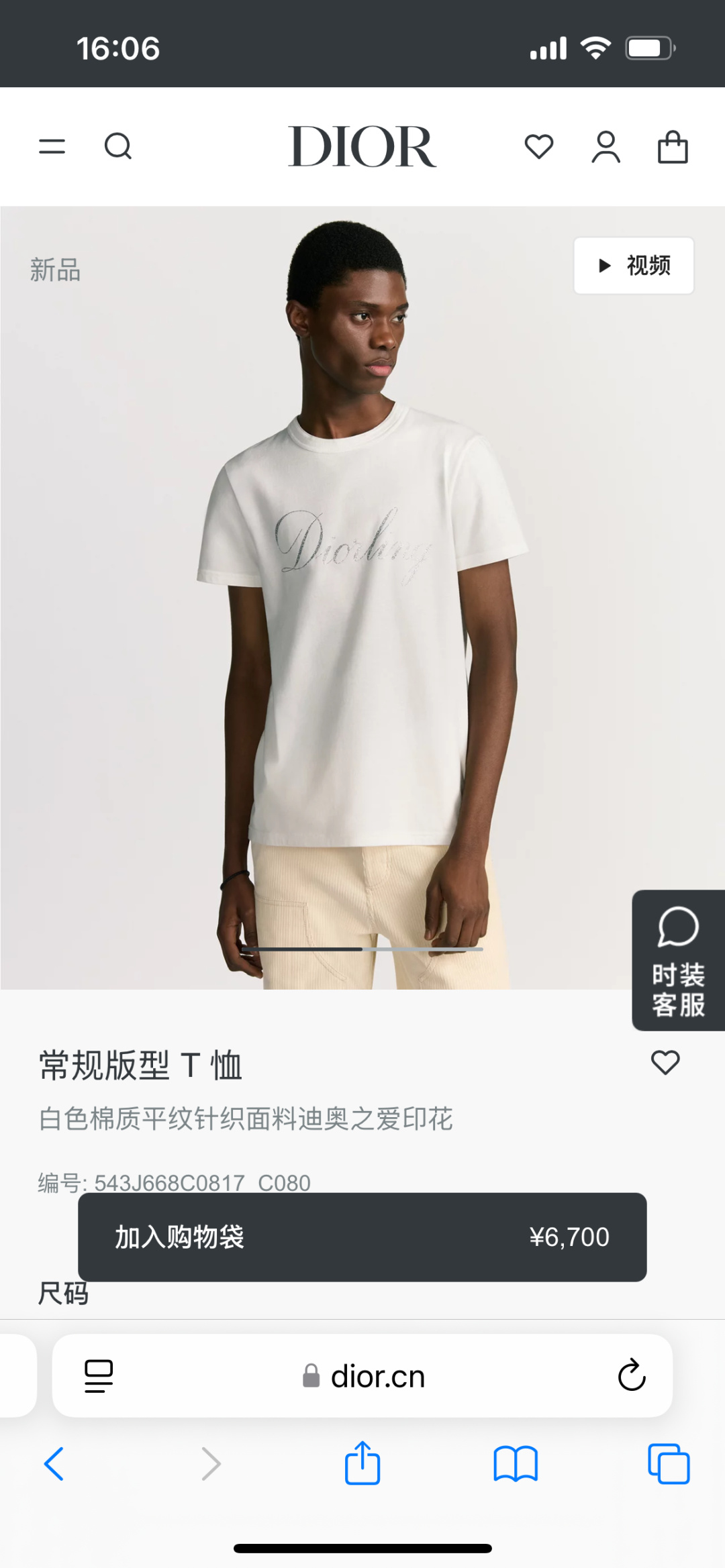Open the shopping bag
The width and height of the screenshot is (725, 1568).
(x=673, y=147)
